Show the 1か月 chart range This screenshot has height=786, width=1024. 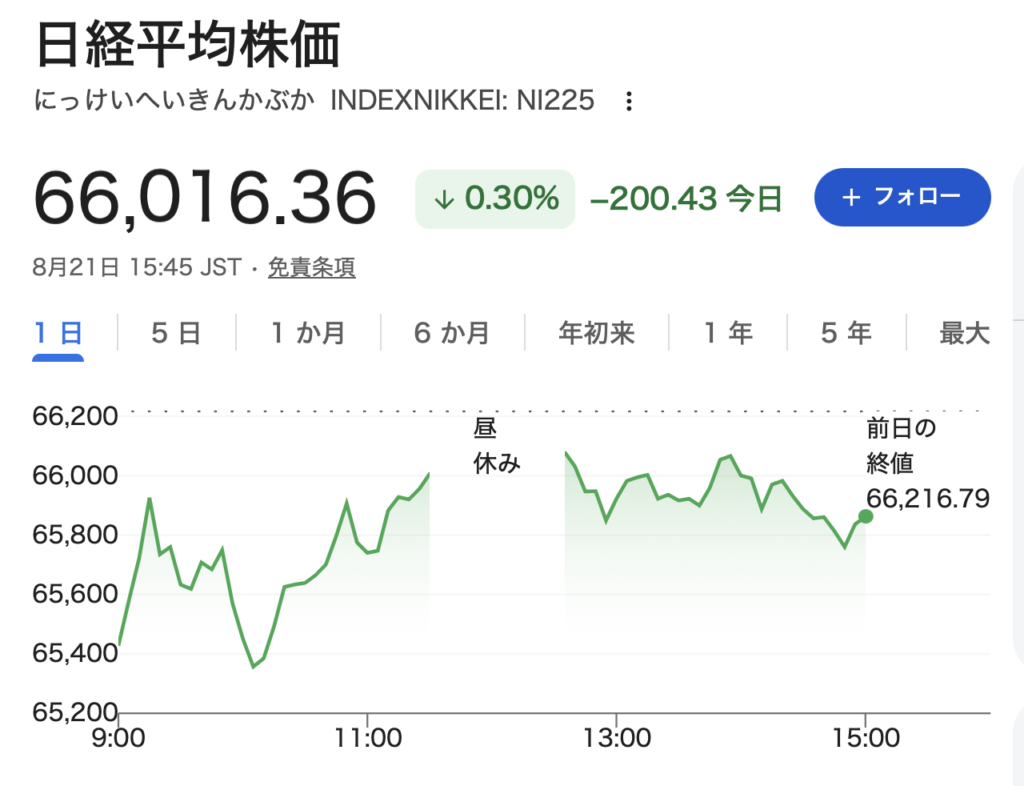[308, 333]
